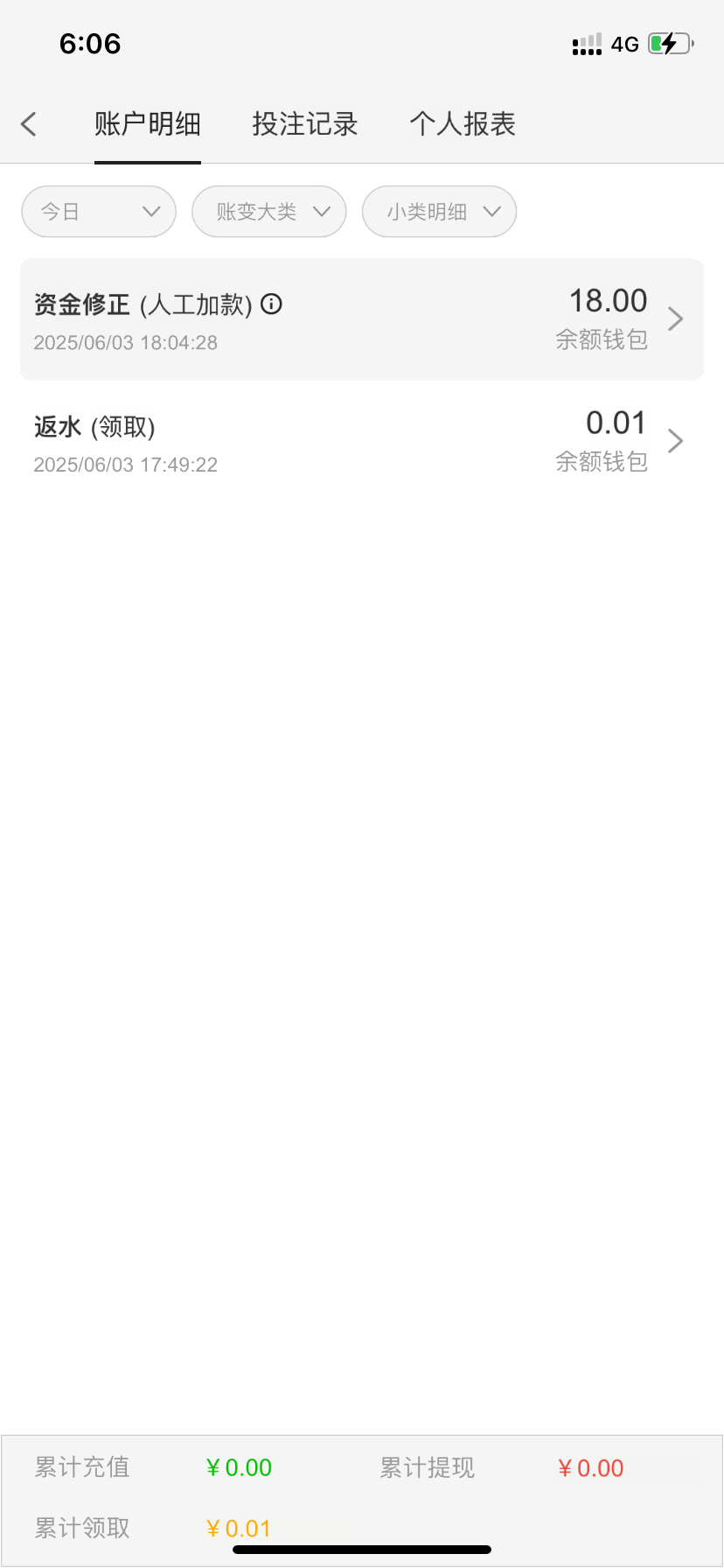724x1568 pixels.
Task: Expand the 今日 date dropdown
Action: click(x=99, y=212)
